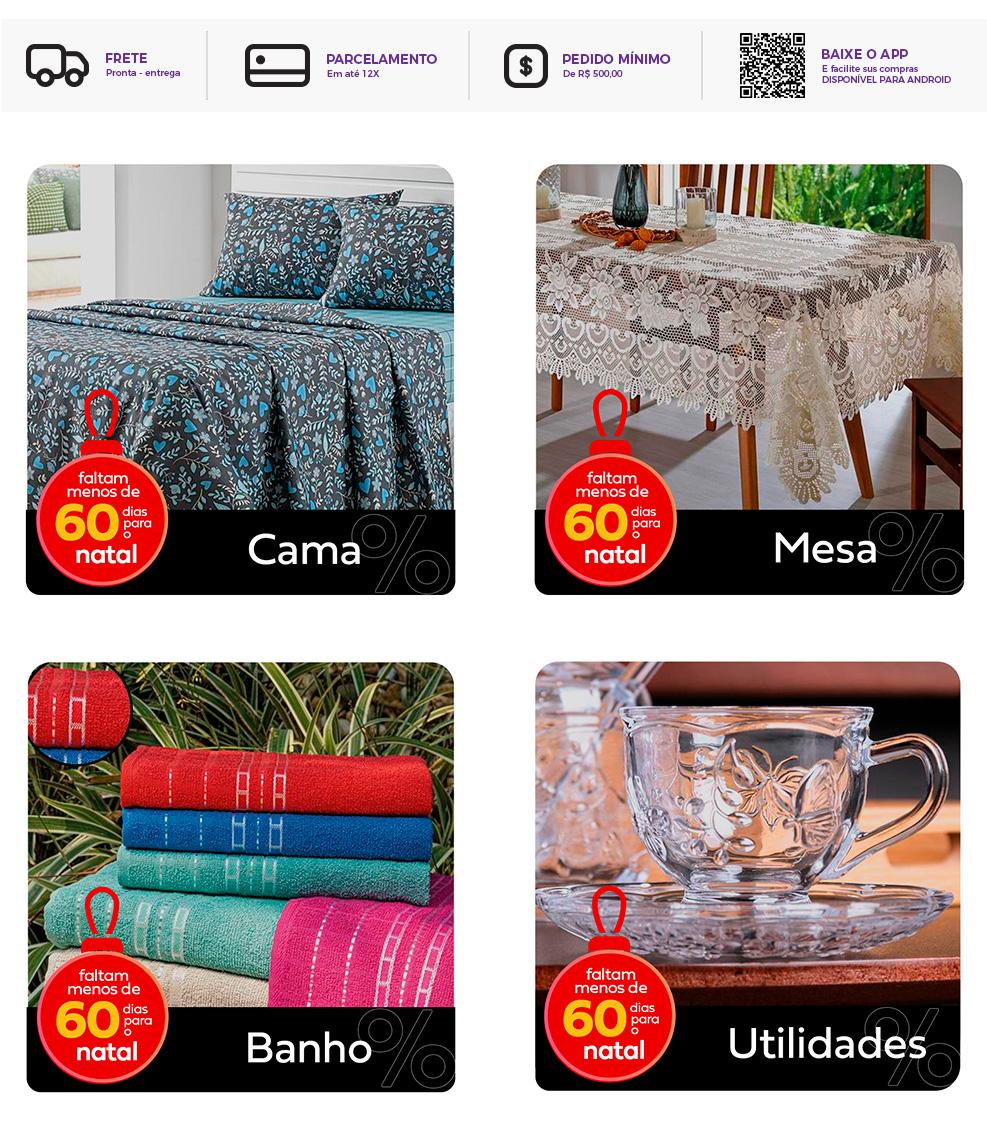Select the Banho towels category
This screenshot has height=1134, width=987.
240,876
